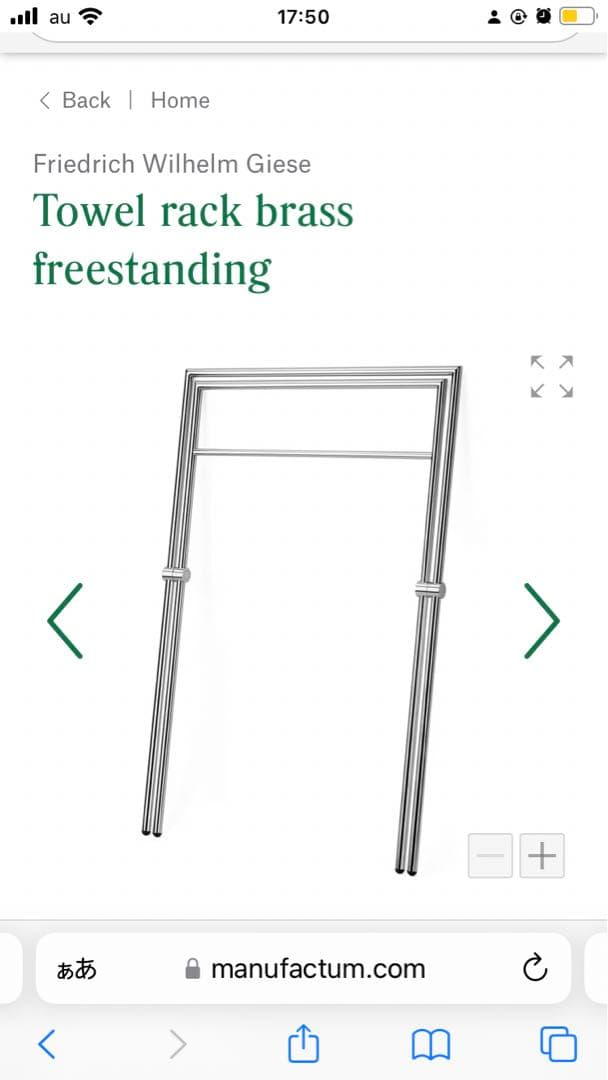Open the tabs overview
Image resolution: width=608 pixels, height=1080 pixels.
click(558, 1044)
